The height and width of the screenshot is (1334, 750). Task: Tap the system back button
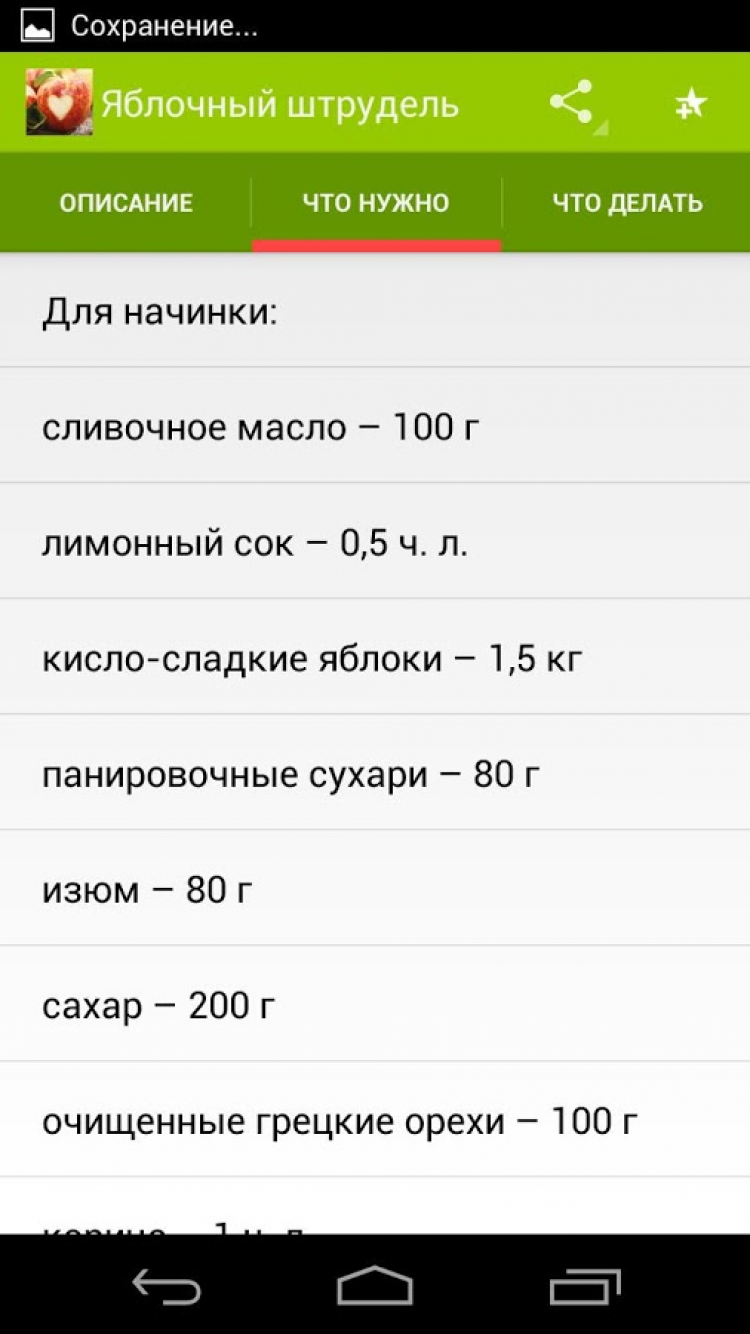pos(166,1286)
